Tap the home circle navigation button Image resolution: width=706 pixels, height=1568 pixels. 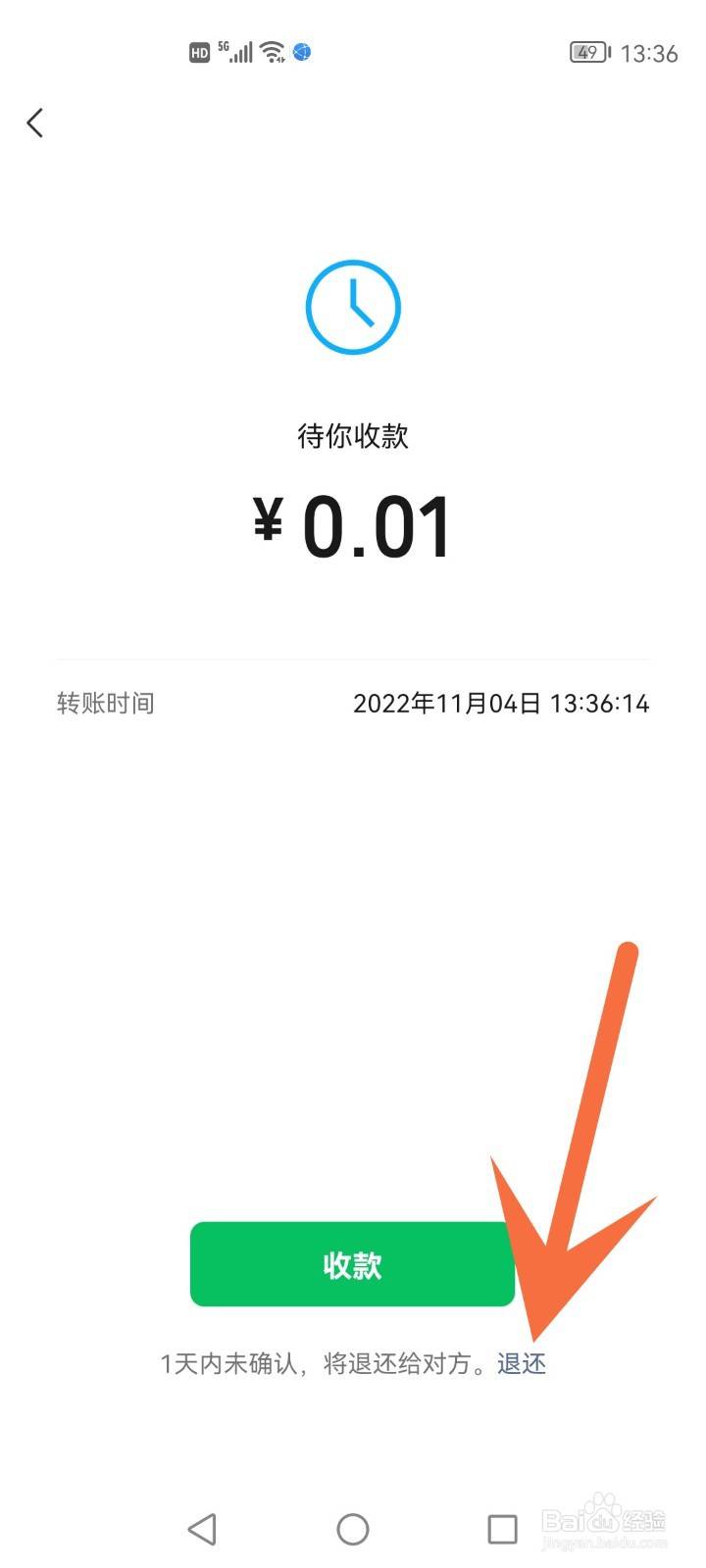353,1528
